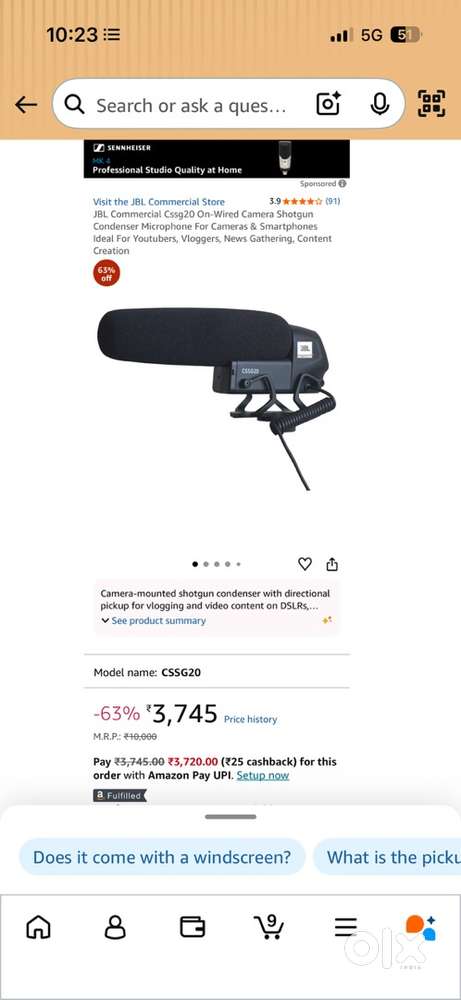The height and width of the screenshot is (1000, 461).
Task: Open the QR code scanner
Action: point(432,103)
